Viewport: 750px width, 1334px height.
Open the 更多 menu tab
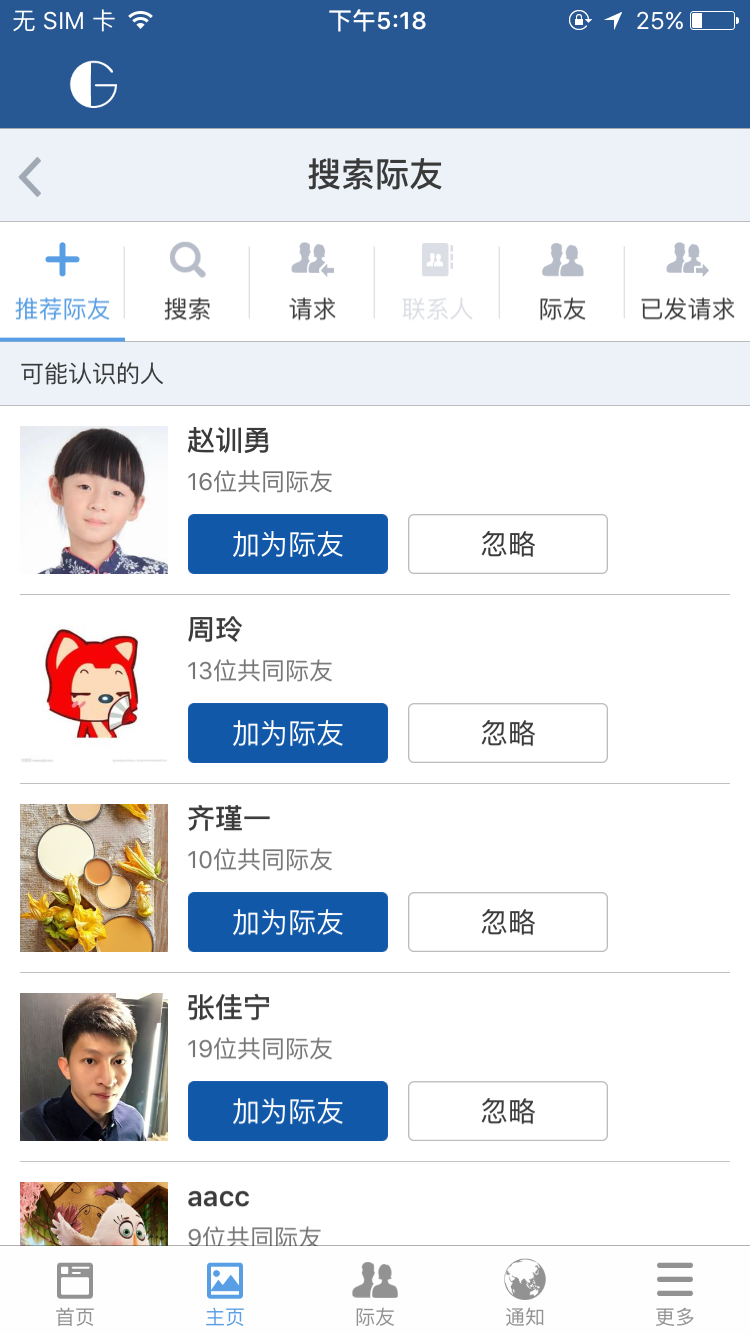[675, 1292]
